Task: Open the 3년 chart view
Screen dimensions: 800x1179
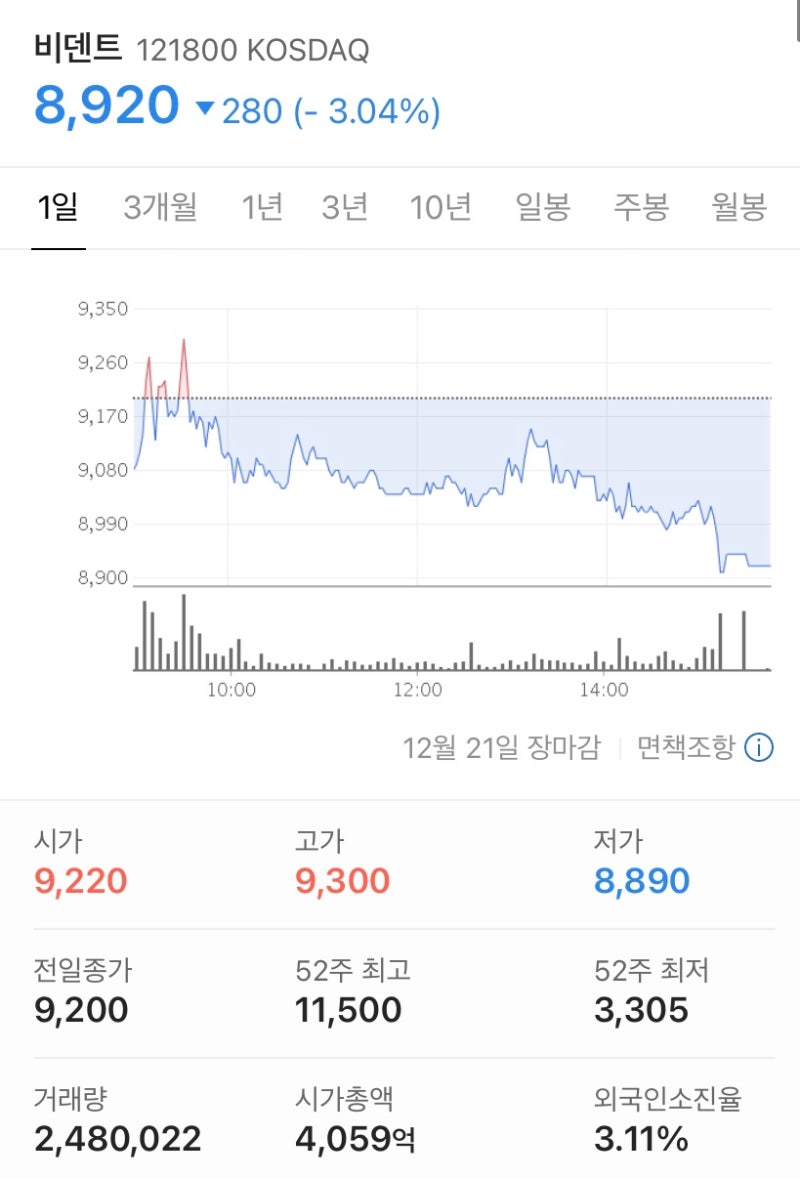Action: pos(344,207)
